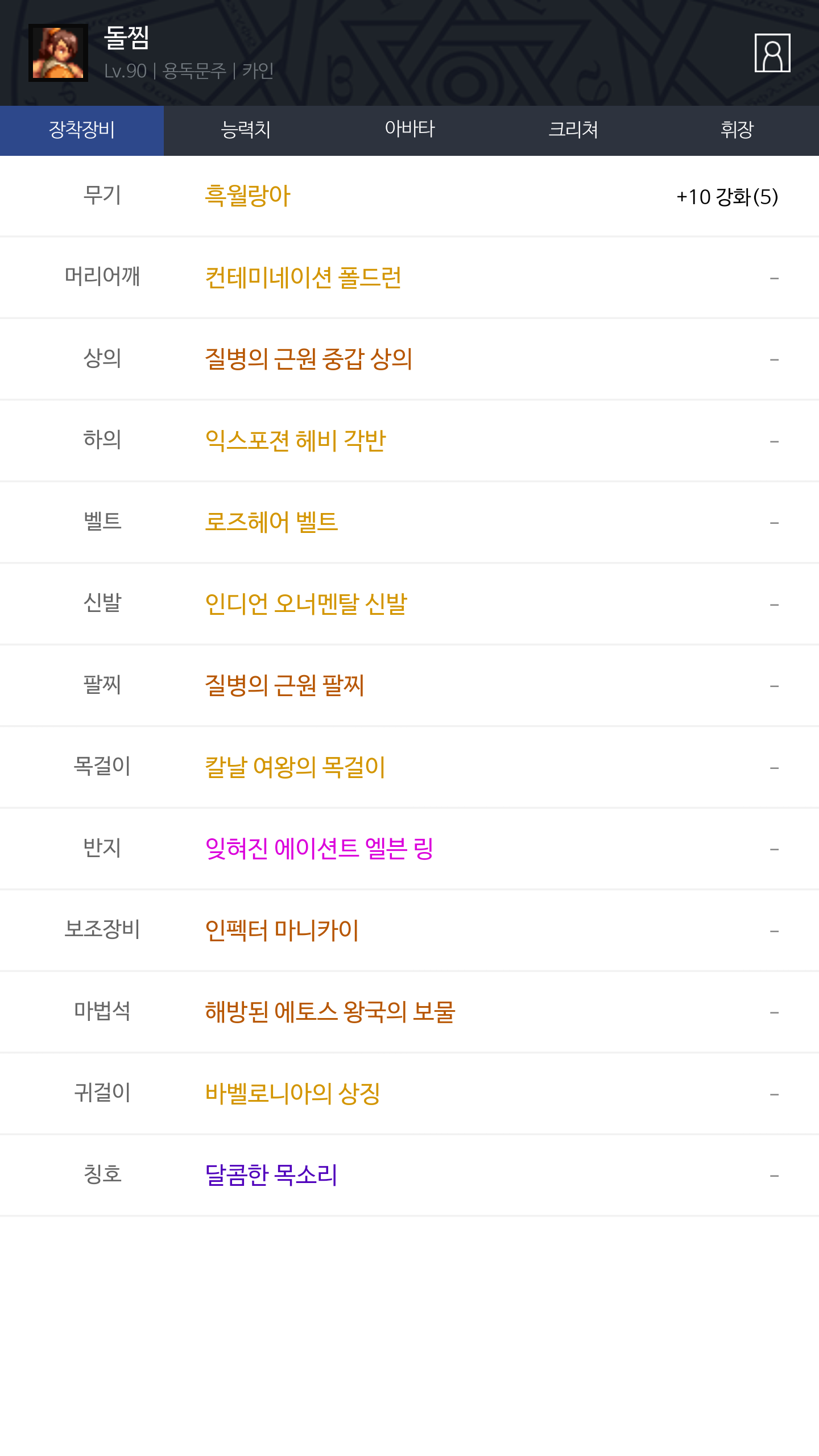This screenshot has height=1456, width=819.
Task: Switch to the 휘장 tab
Action: click(737, 130)
